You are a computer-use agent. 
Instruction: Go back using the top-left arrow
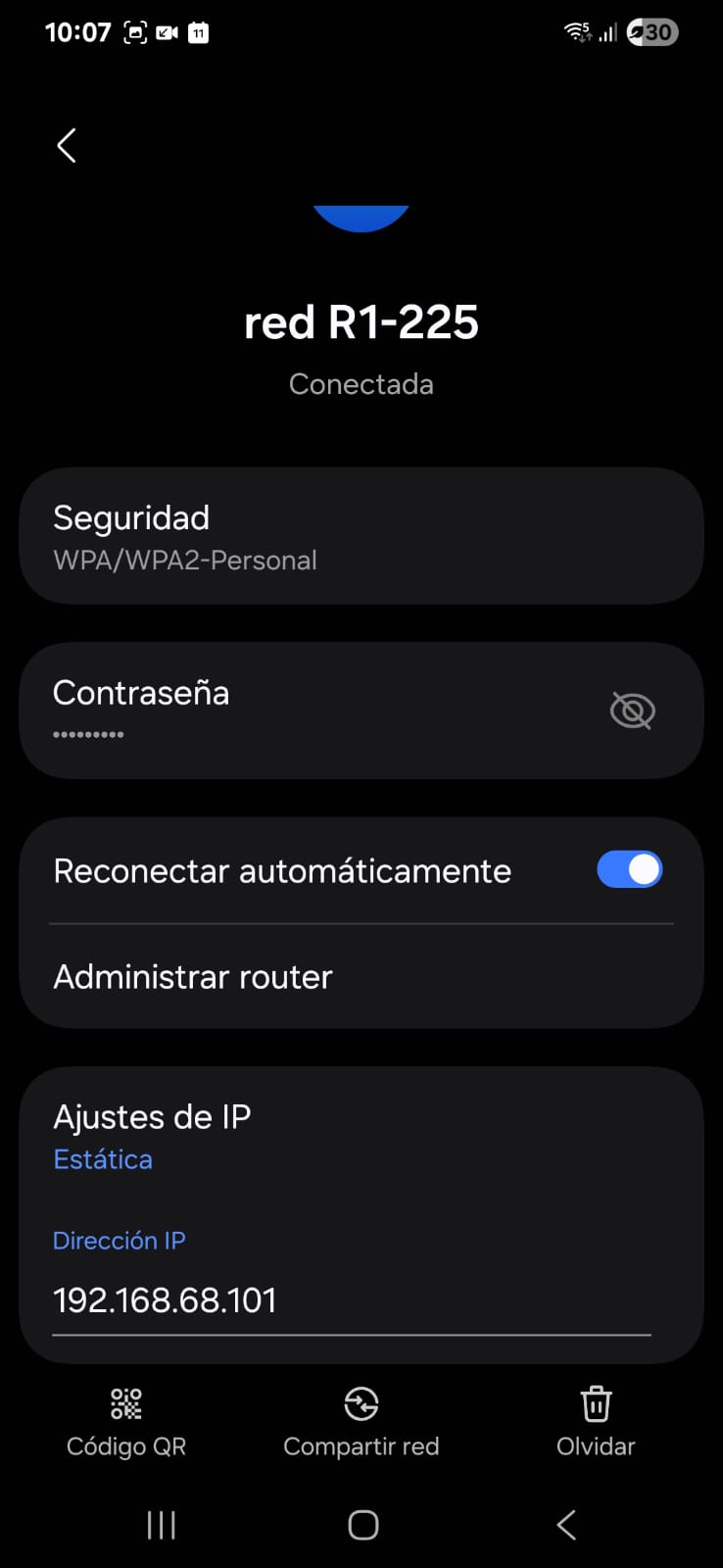(67, 146)
